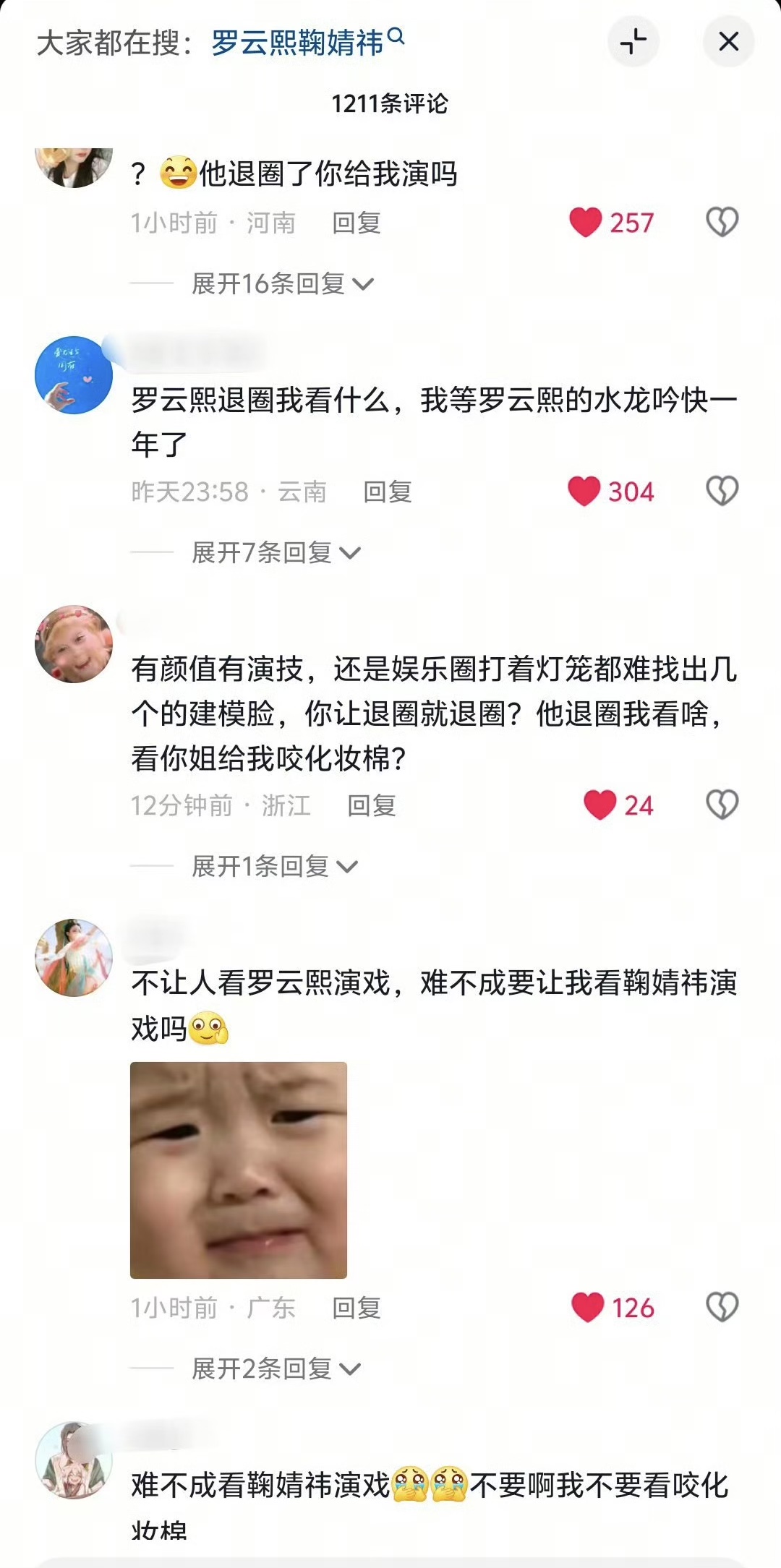781x1568 pixels.
Task: Like the comment with 126 likes
Action: 587,1307
